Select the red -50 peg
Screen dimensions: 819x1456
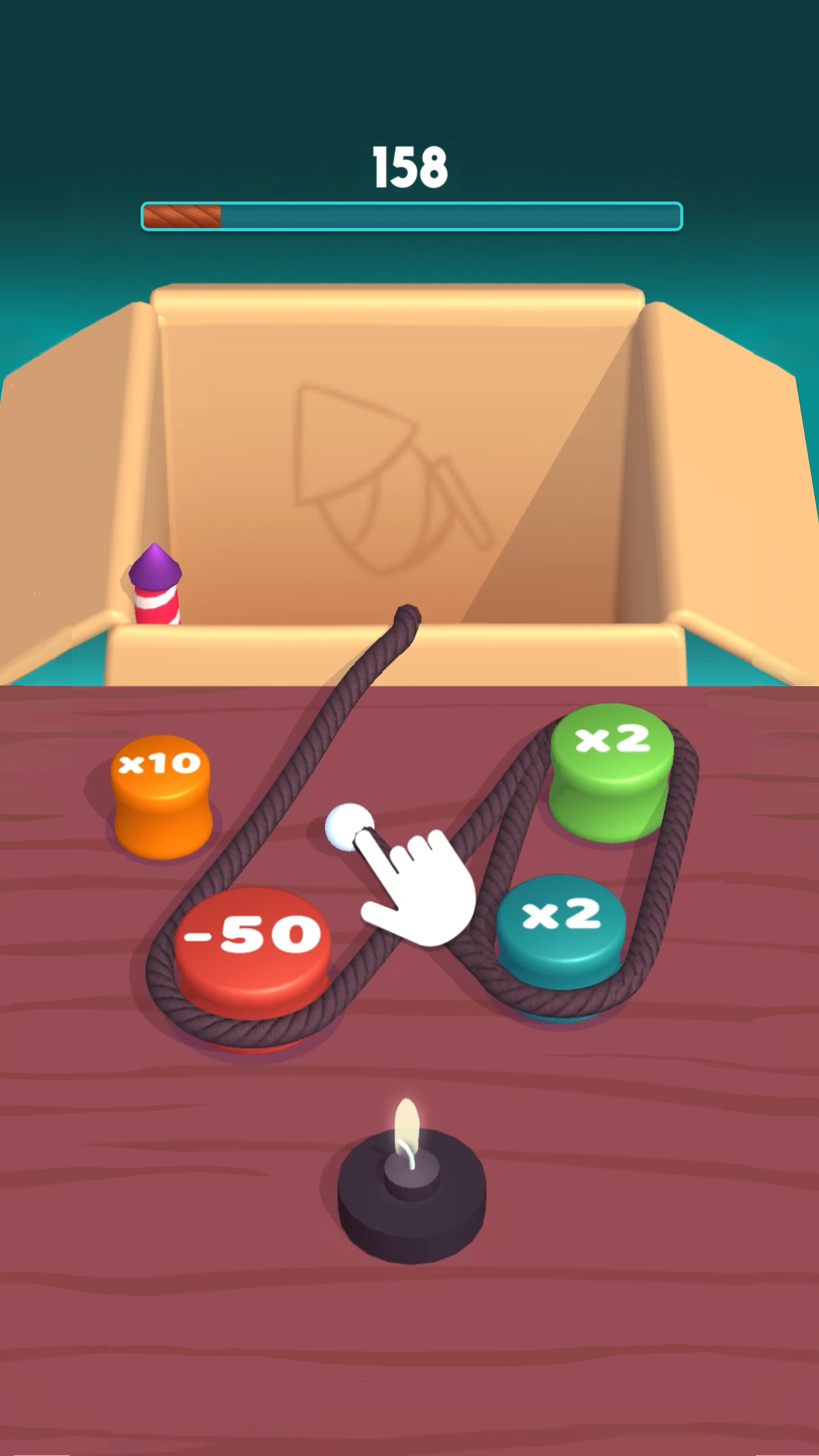253,950
